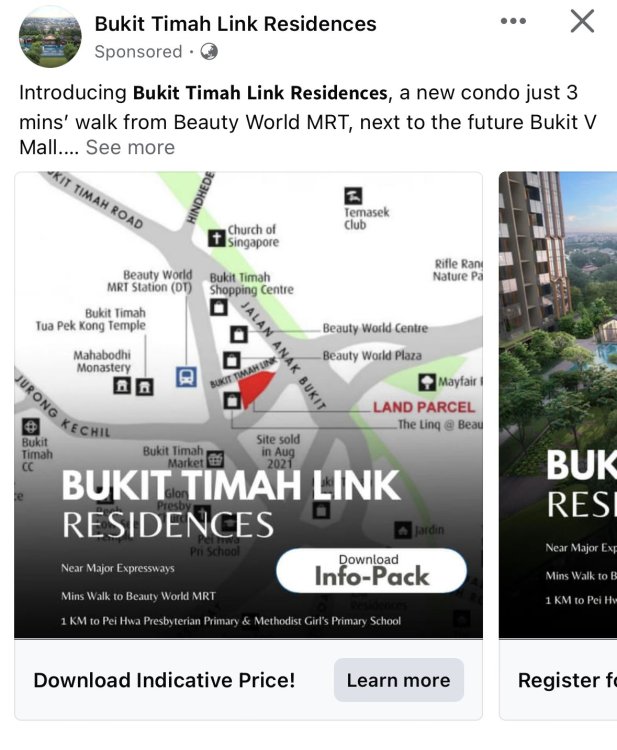The height and width of the screenshot is (750, 617).
Task: Open Bukit Timah Link Residences page name
Action: (x=235, y=23)
